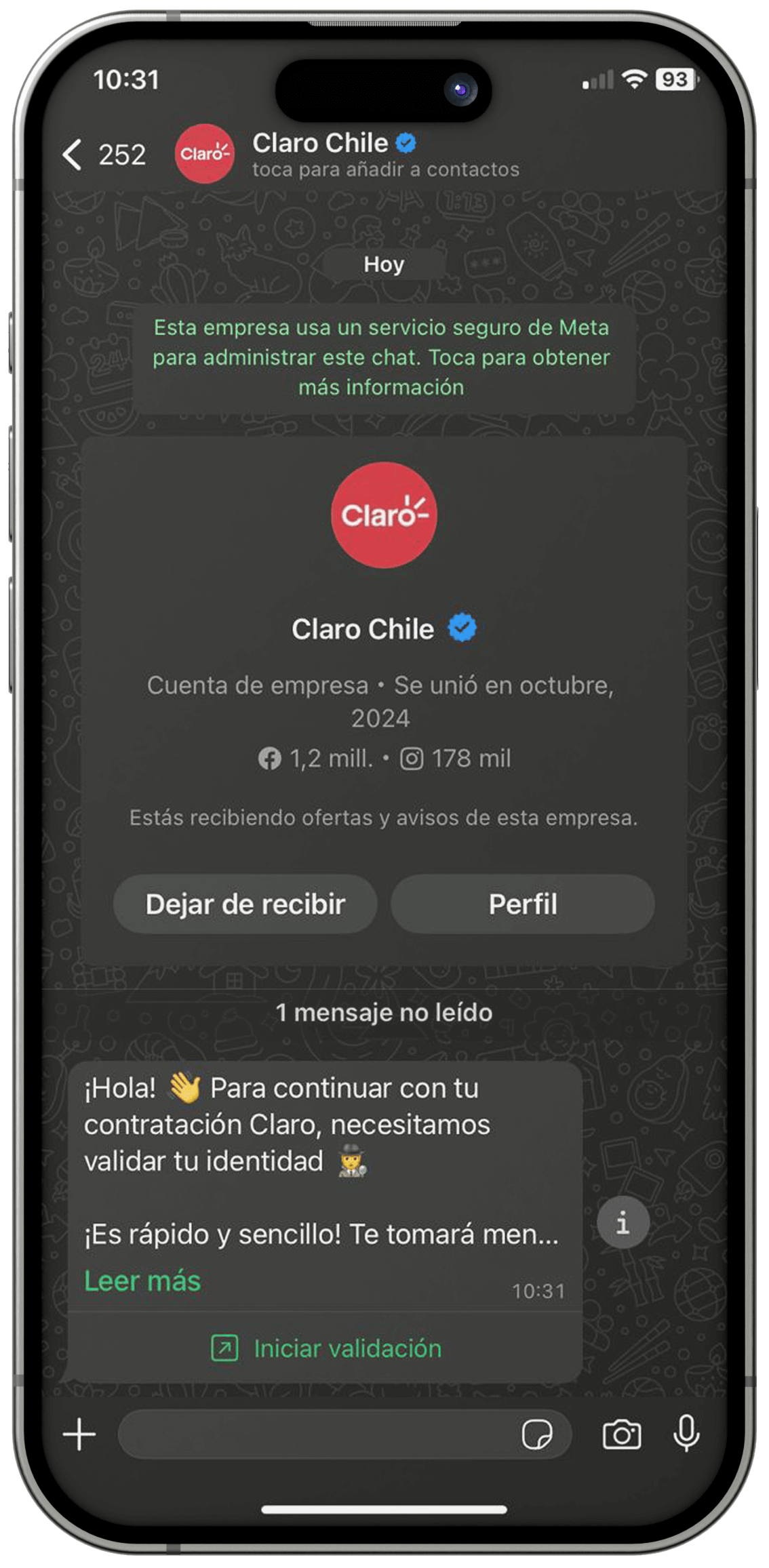
Task: Open the message info icon
Action: coord(623,1224)
